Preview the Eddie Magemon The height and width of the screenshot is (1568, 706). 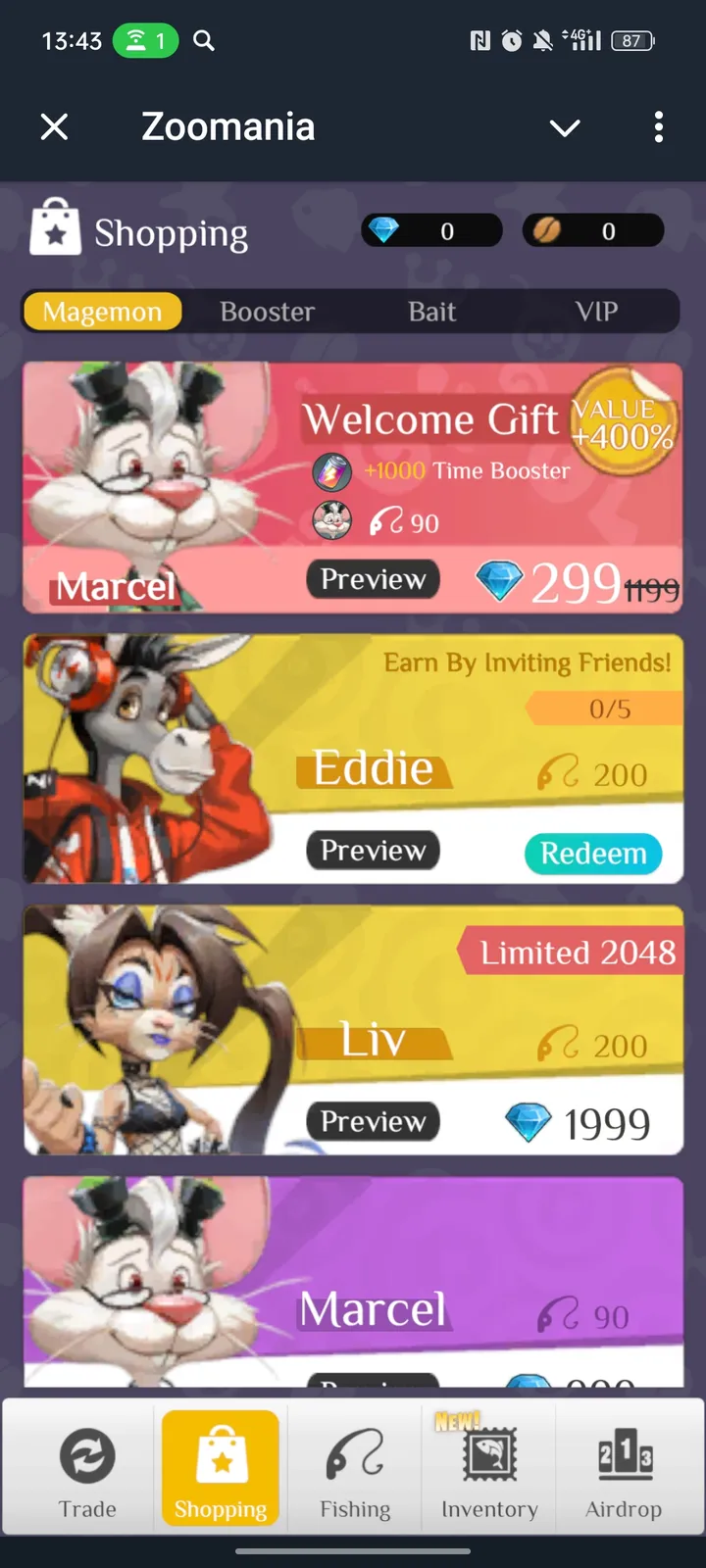point(373,850)
